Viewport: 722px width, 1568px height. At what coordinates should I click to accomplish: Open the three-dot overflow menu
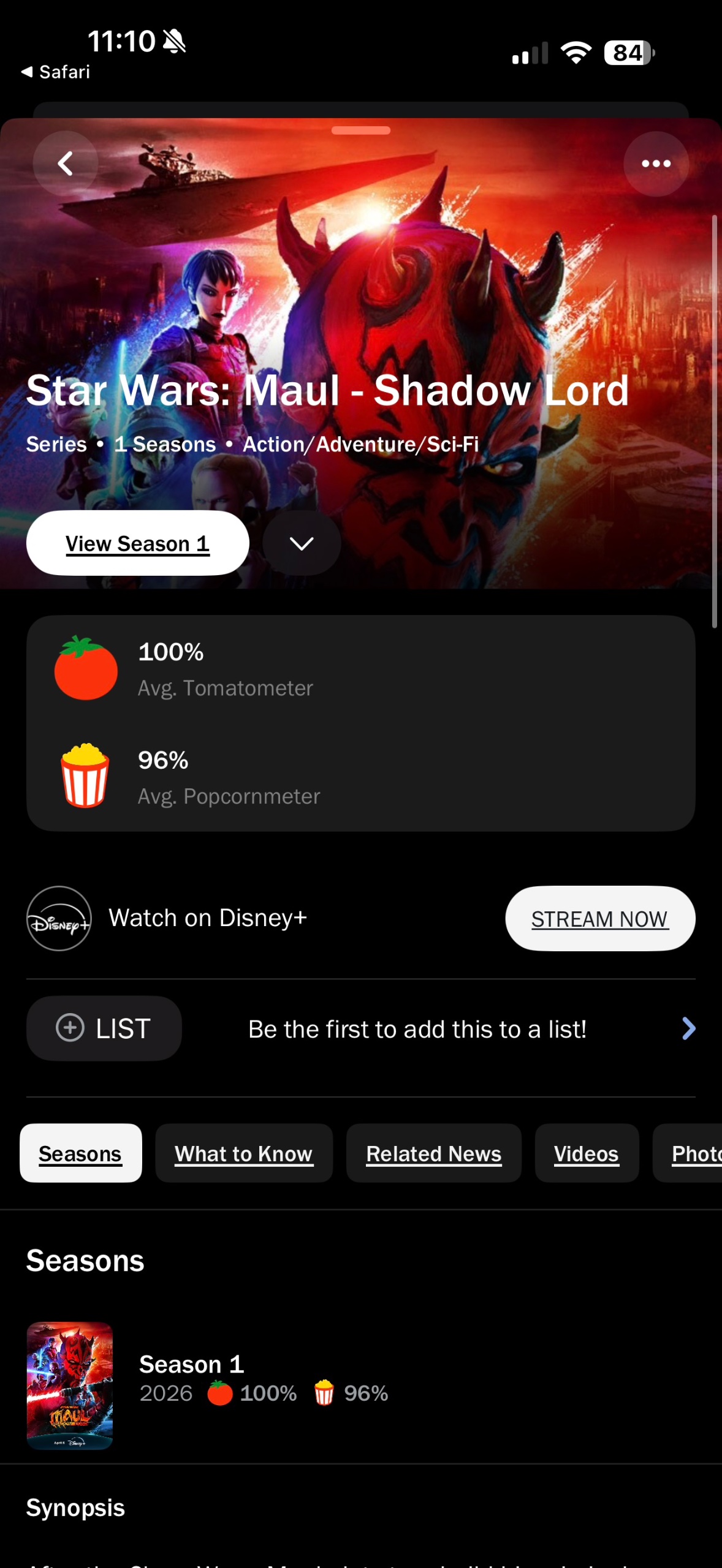656,164
